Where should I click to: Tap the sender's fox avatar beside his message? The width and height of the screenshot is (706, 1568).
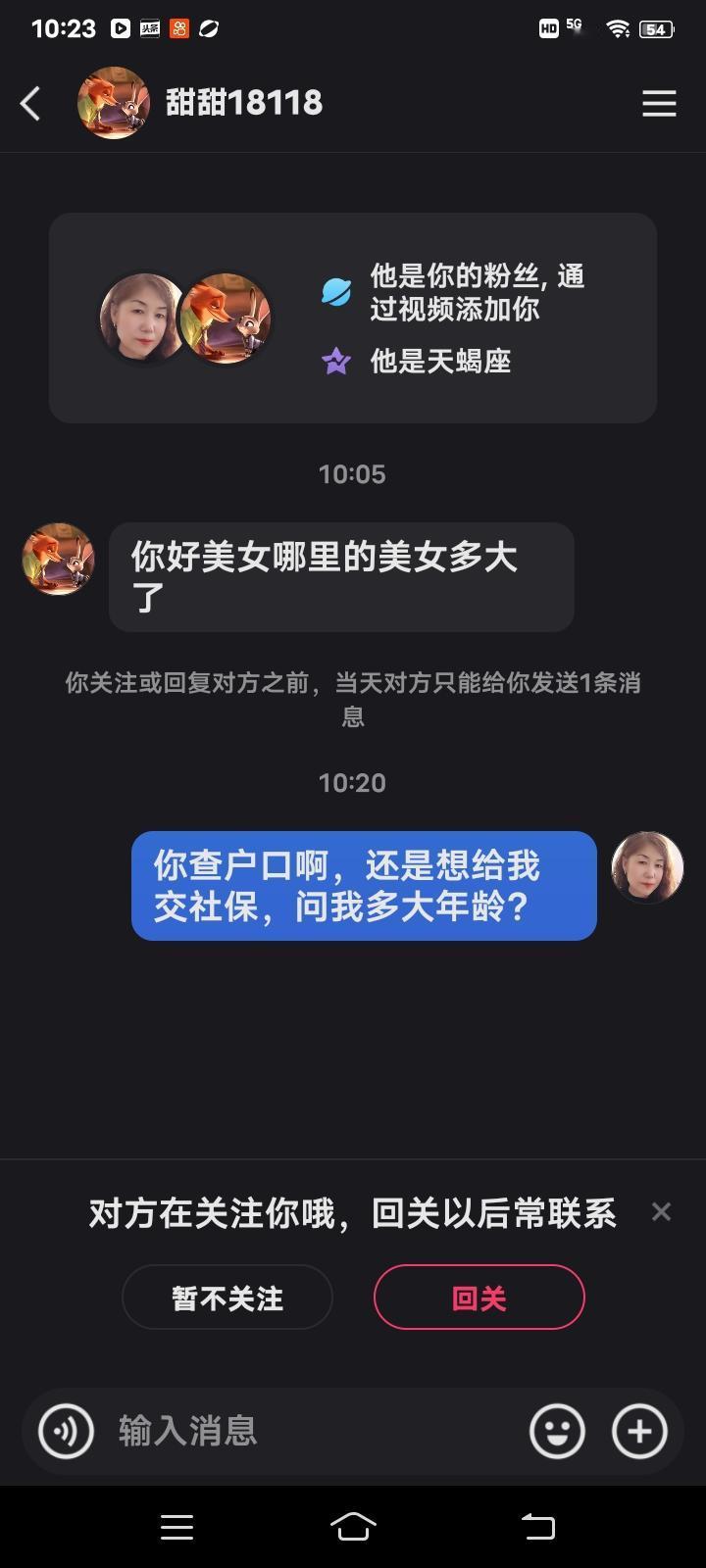57,559
